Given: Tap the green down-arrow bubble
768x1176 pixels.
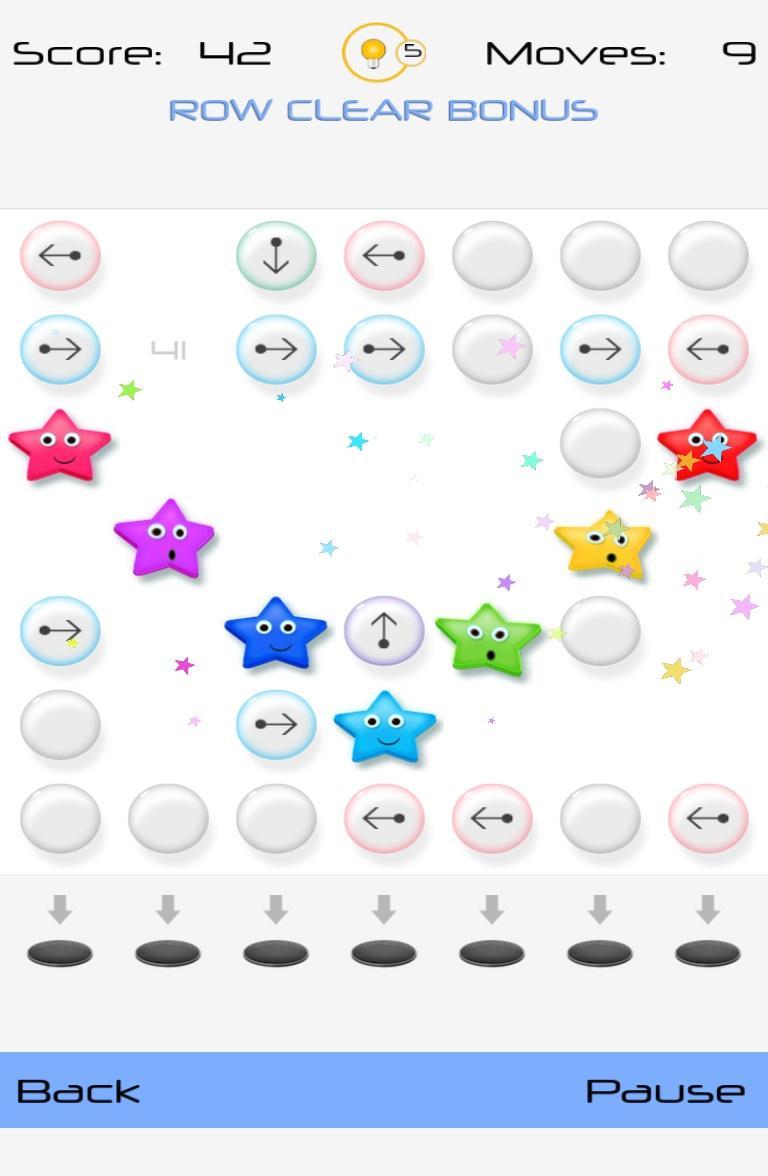Looking at the screenshot, I should click(x=276, y=256).
